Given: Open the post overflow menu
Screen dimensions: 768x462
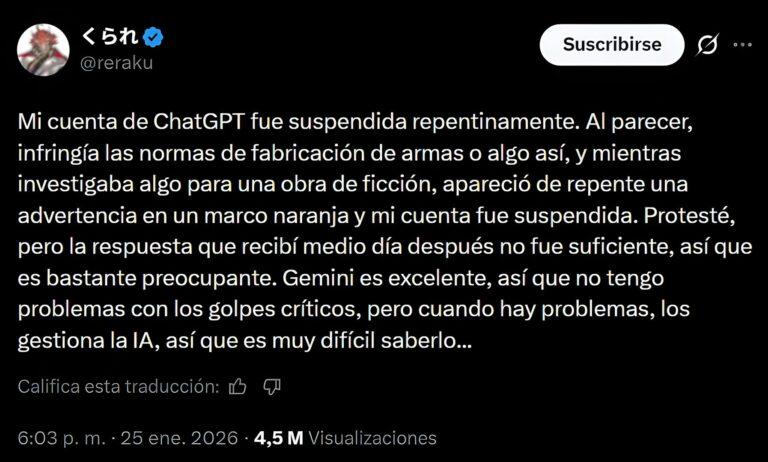Looking at the screenshot, I should [742, 45].
